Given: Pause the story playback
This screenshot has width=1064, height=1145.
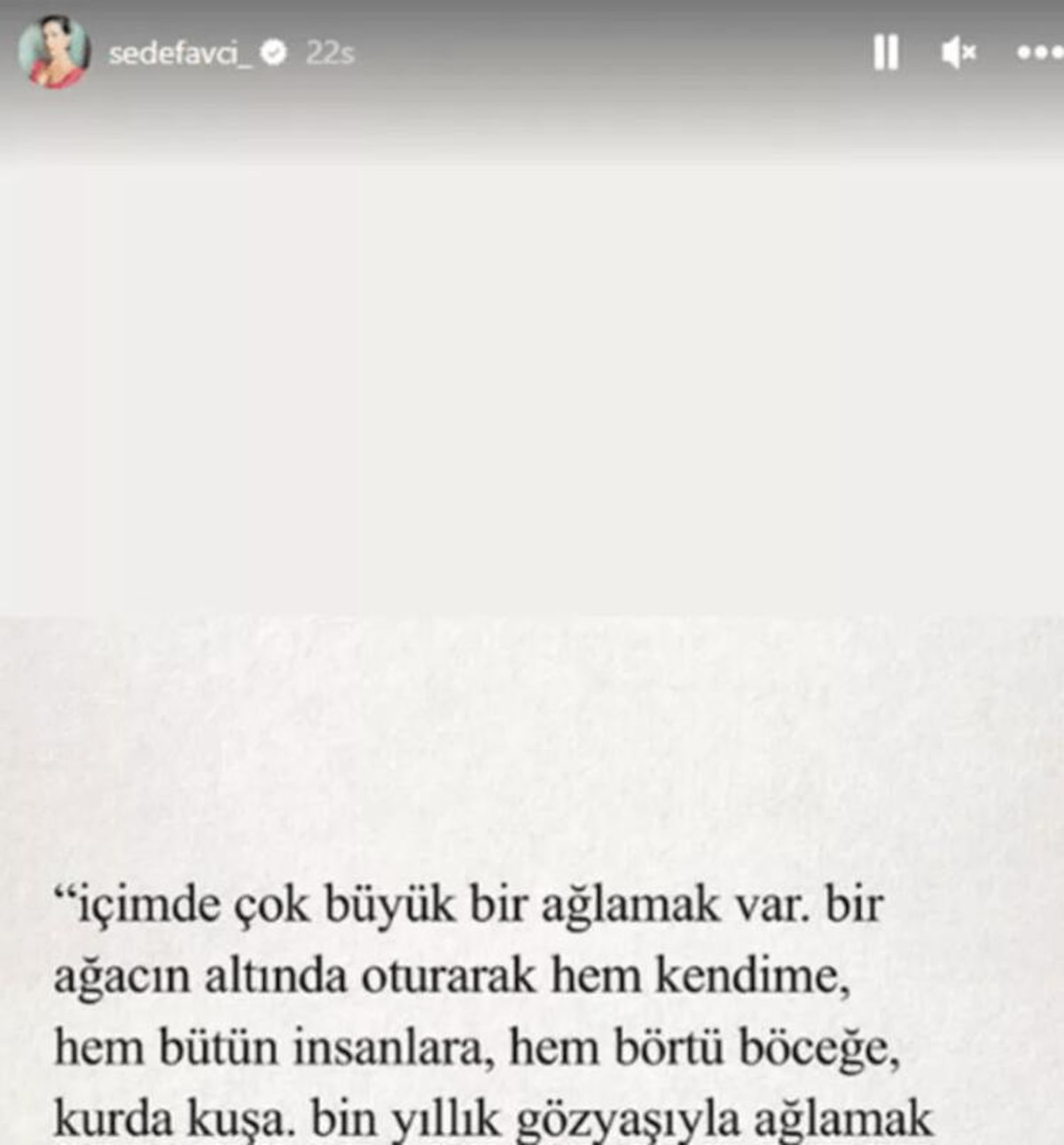Looking at the screenshot, I should tap(885, 53).
